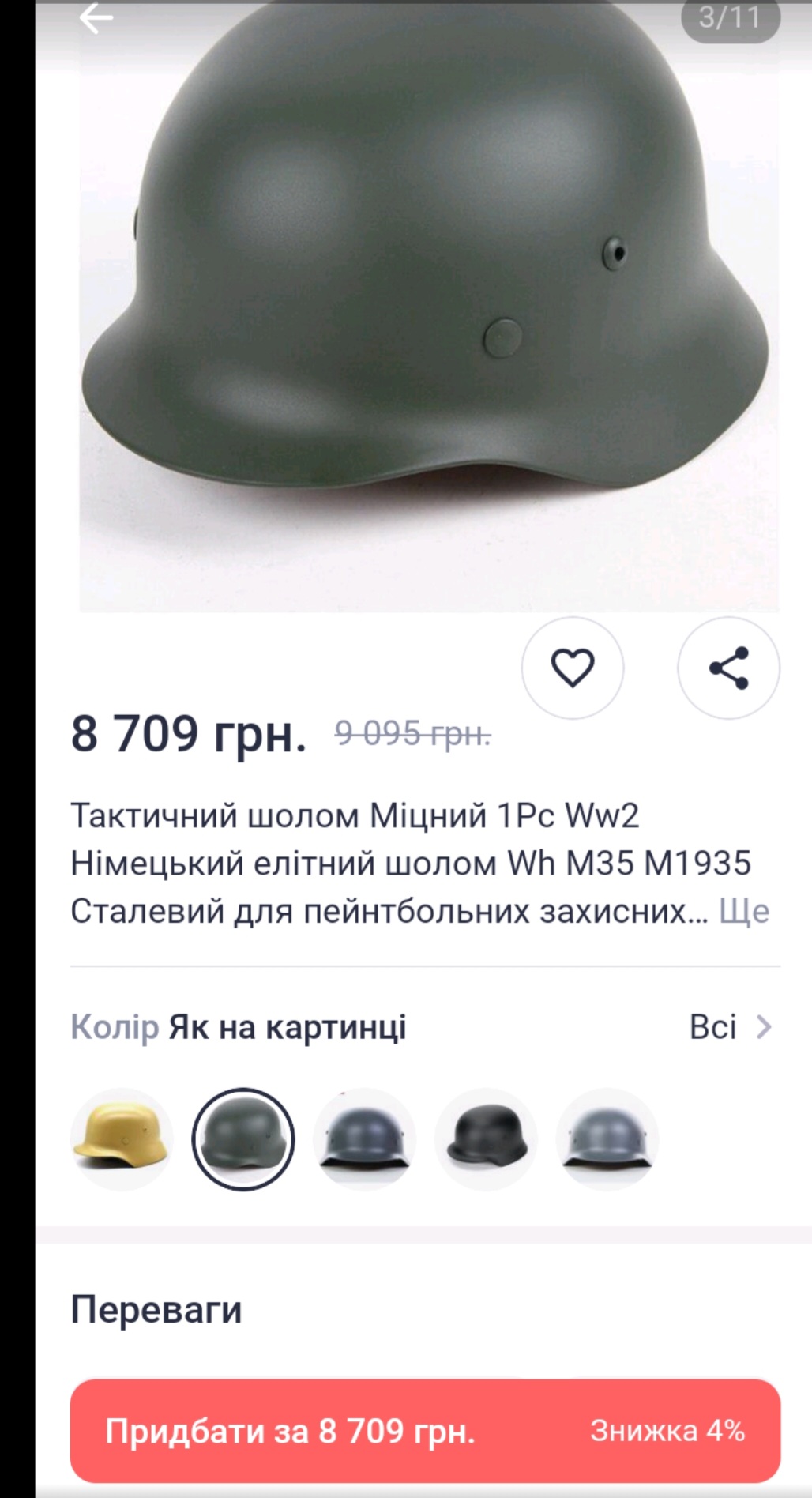812x1498 pixels.
Task: Add the helmet to favorites with the heart
Action: (573, 668)
